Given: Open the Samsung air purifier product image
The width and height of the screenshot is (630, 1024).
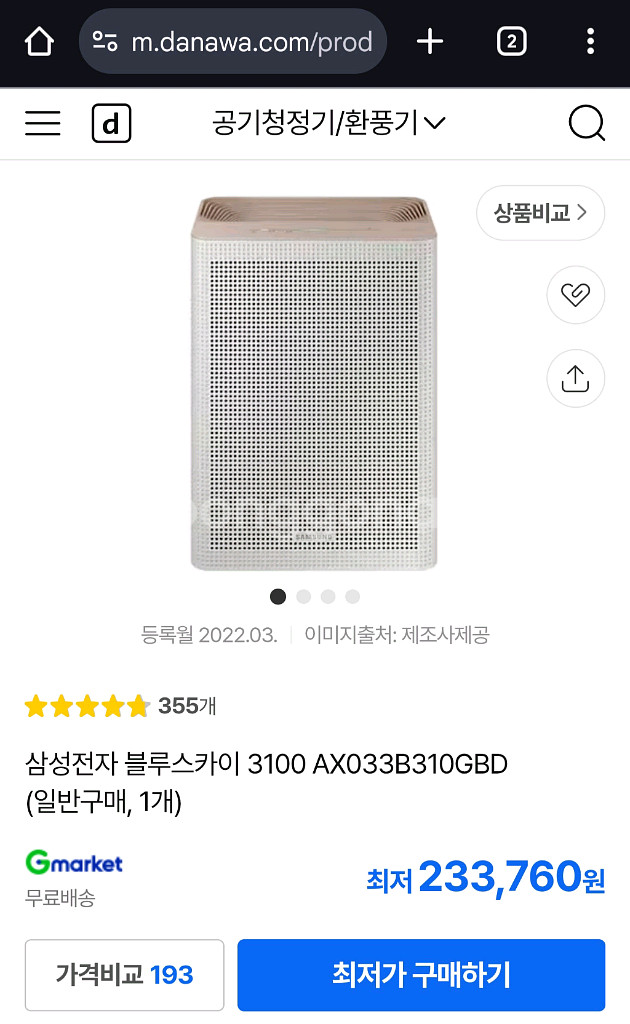Looking at the screenshot, I should tap(314, 383).
